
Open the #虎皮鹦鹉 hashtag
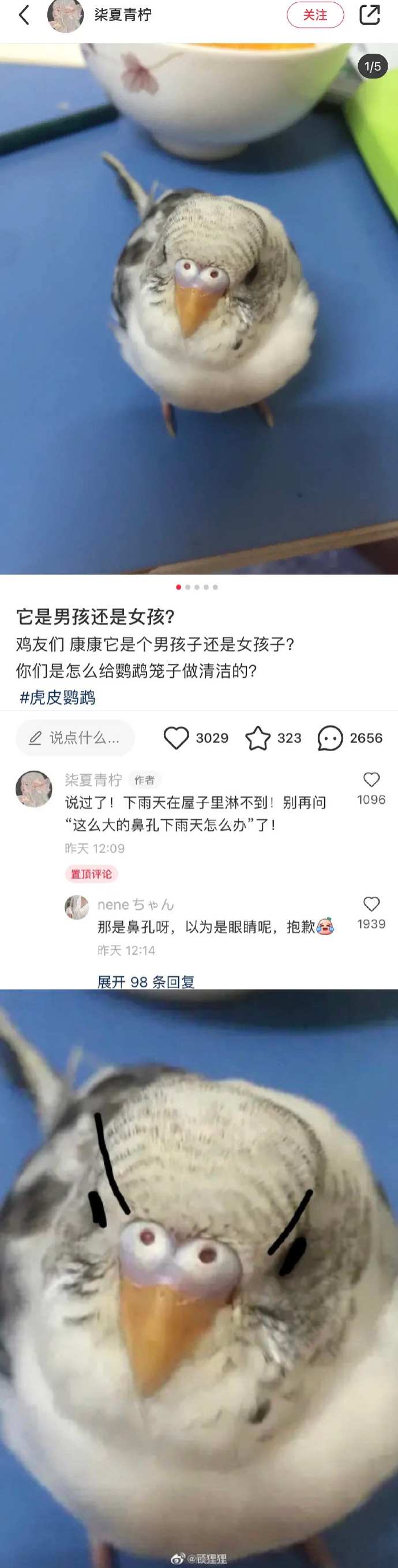coord(57,697)
